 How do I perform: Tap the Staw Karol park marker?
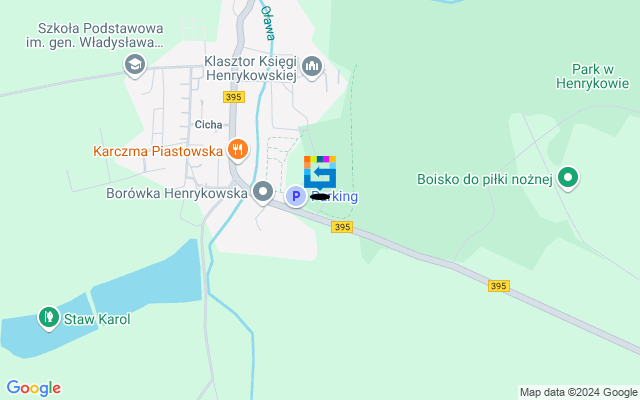point(48,318)
